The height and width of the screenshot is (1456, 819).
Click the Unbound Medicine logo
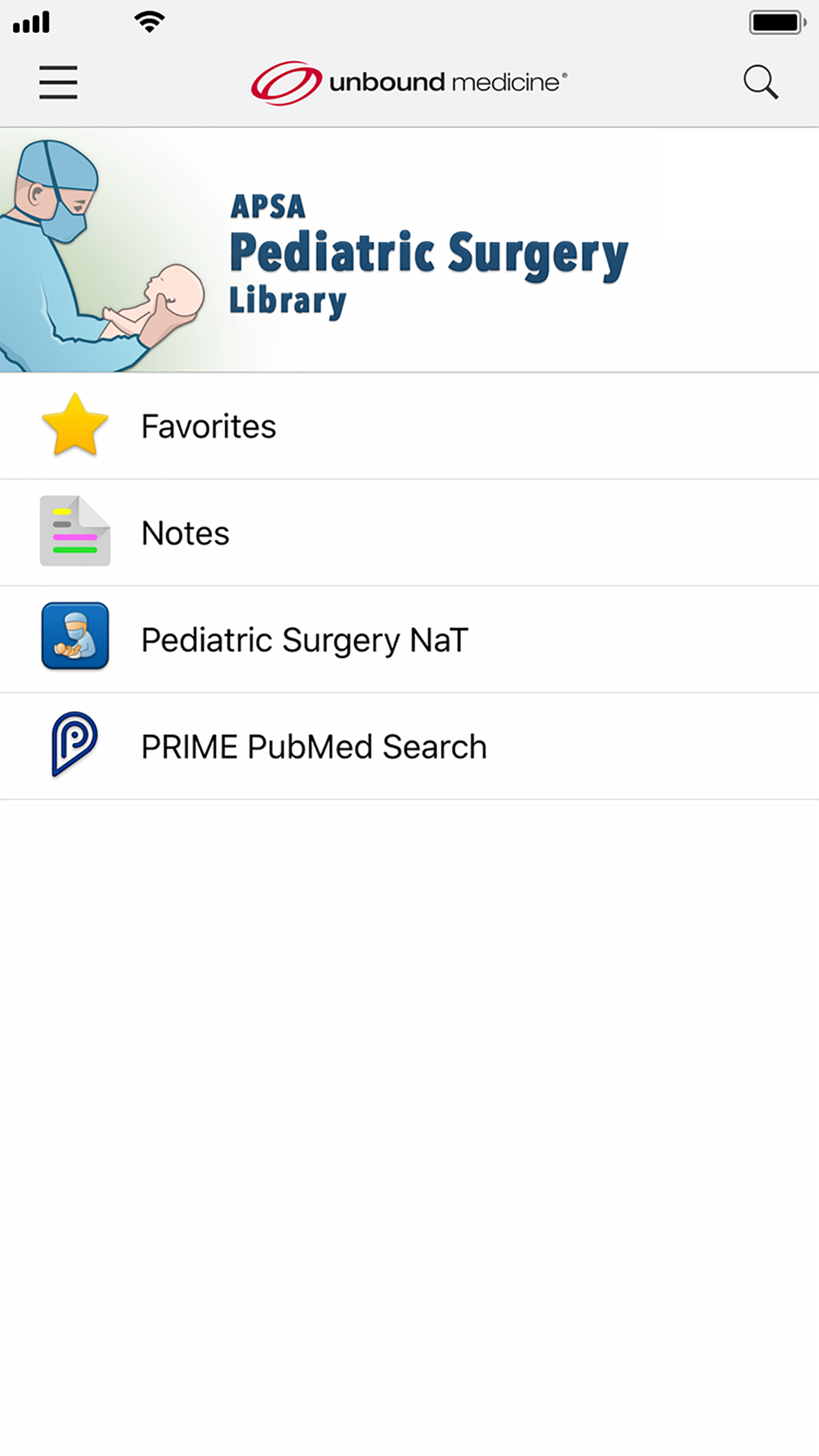pyautogui.click(x=409, y=81)
